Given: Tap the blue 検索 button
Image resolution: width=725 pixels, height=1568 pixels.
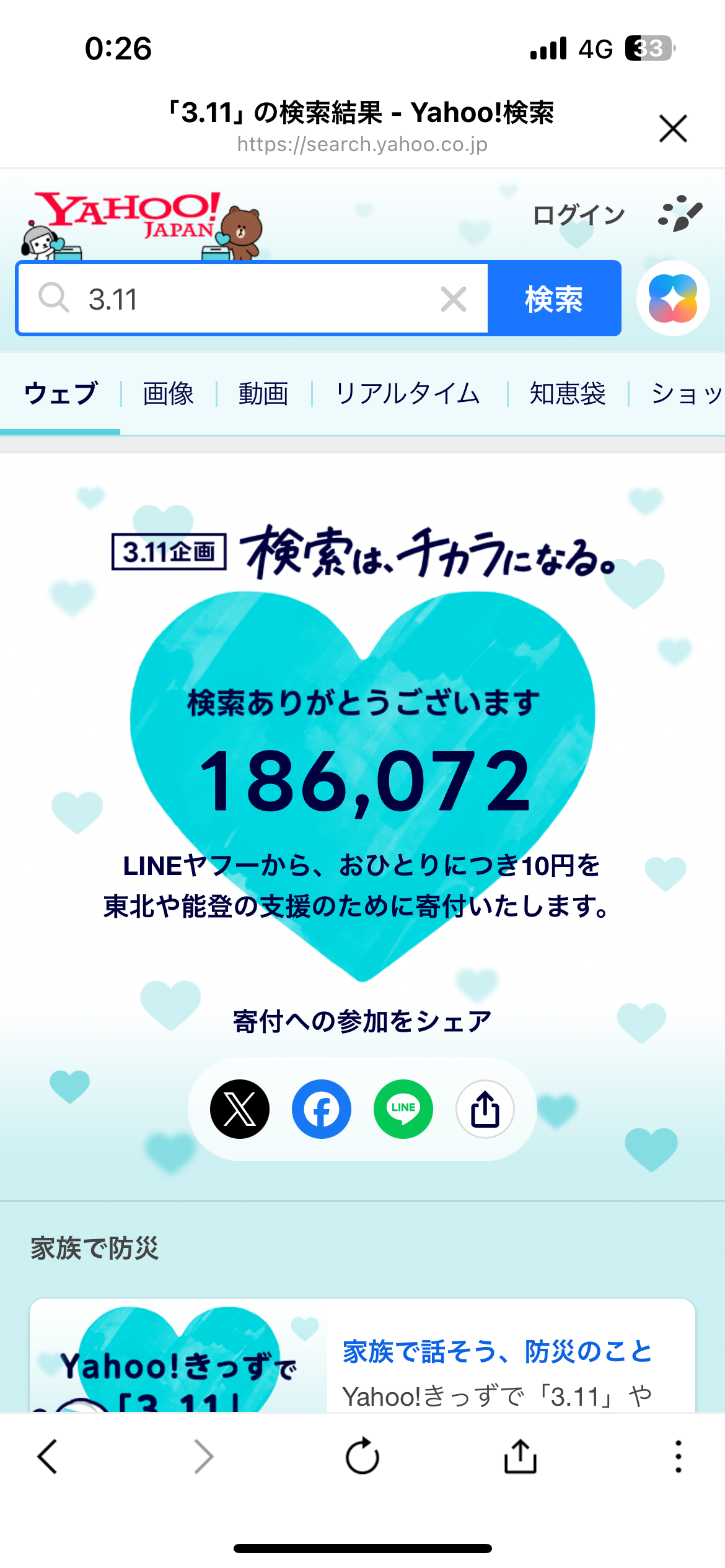Looking at the screenshot, I should [554, 299].
